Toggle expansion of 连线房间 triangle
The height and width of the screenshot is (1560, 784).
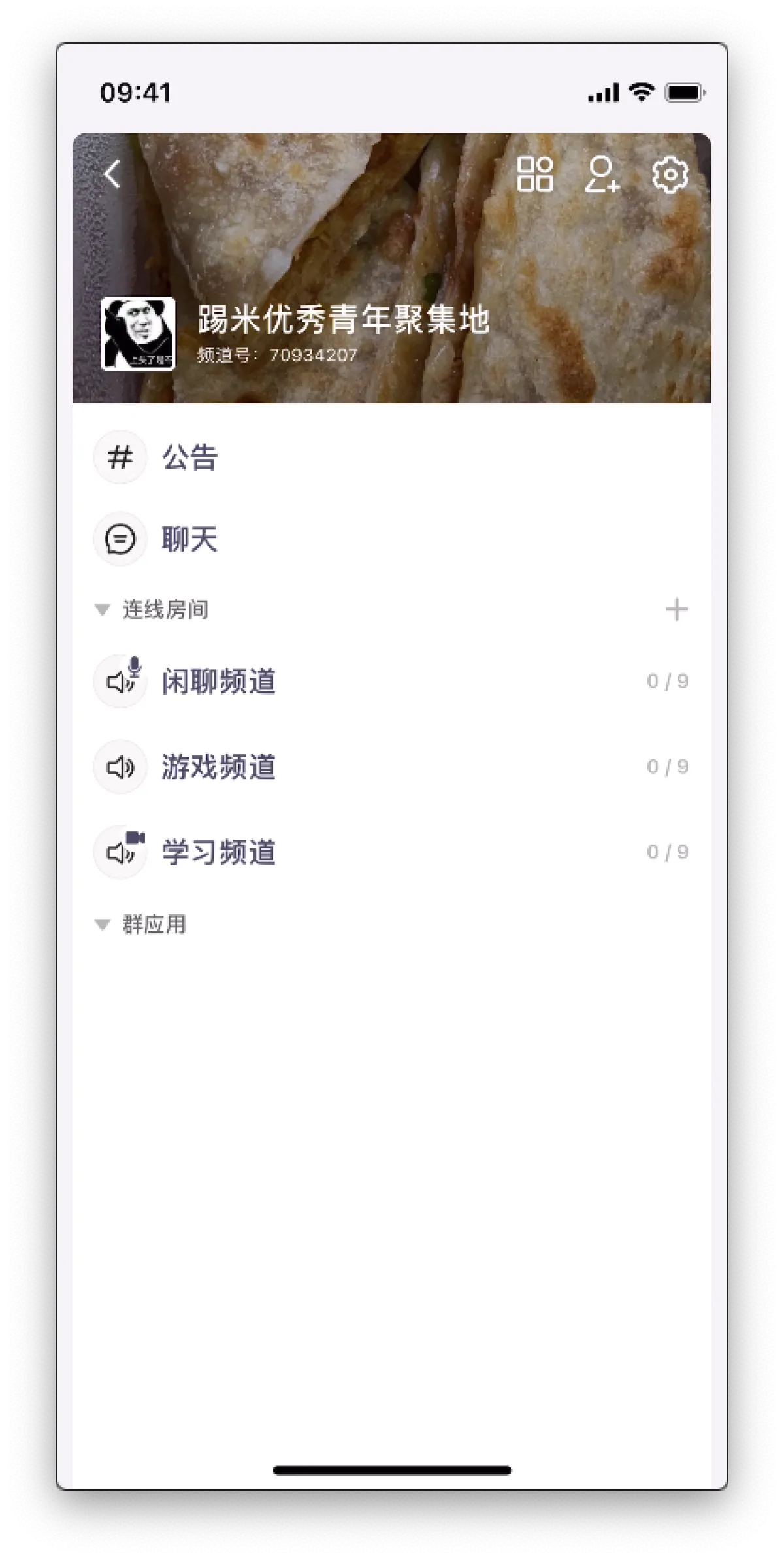pos(102,608)
